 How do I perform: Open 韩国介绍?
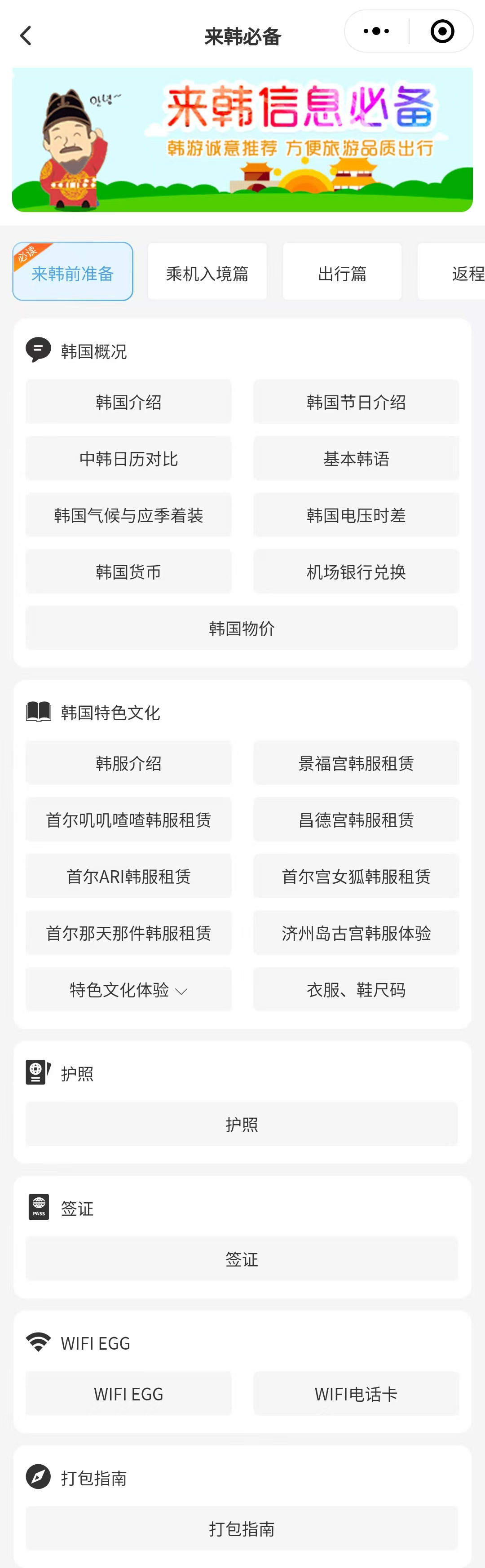[x=128, y=403]
